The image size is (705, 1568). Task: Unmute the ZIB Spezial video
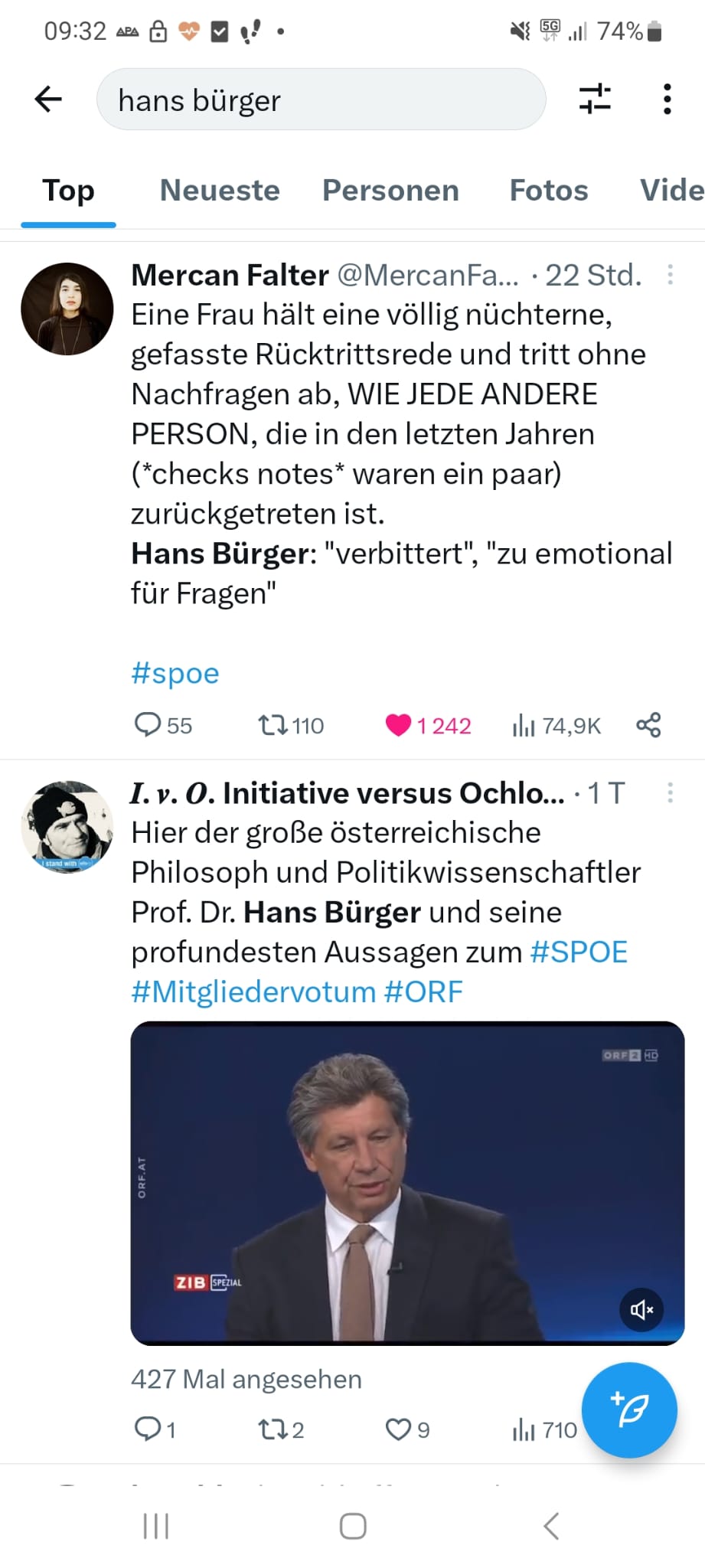(x=641, y=1310)
